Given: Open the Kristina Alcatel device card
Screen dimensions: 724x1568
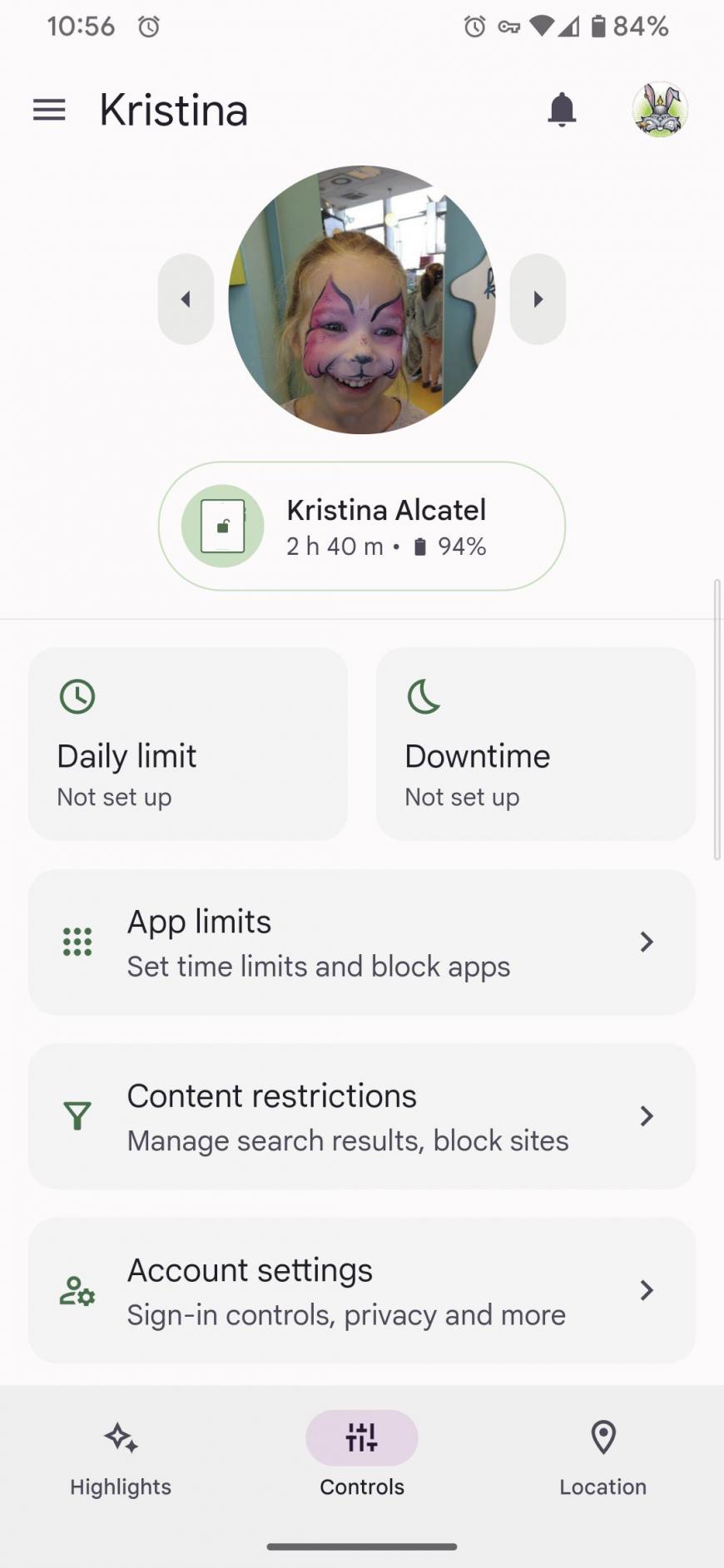Looking at the screenshot, I should [362, 526].
